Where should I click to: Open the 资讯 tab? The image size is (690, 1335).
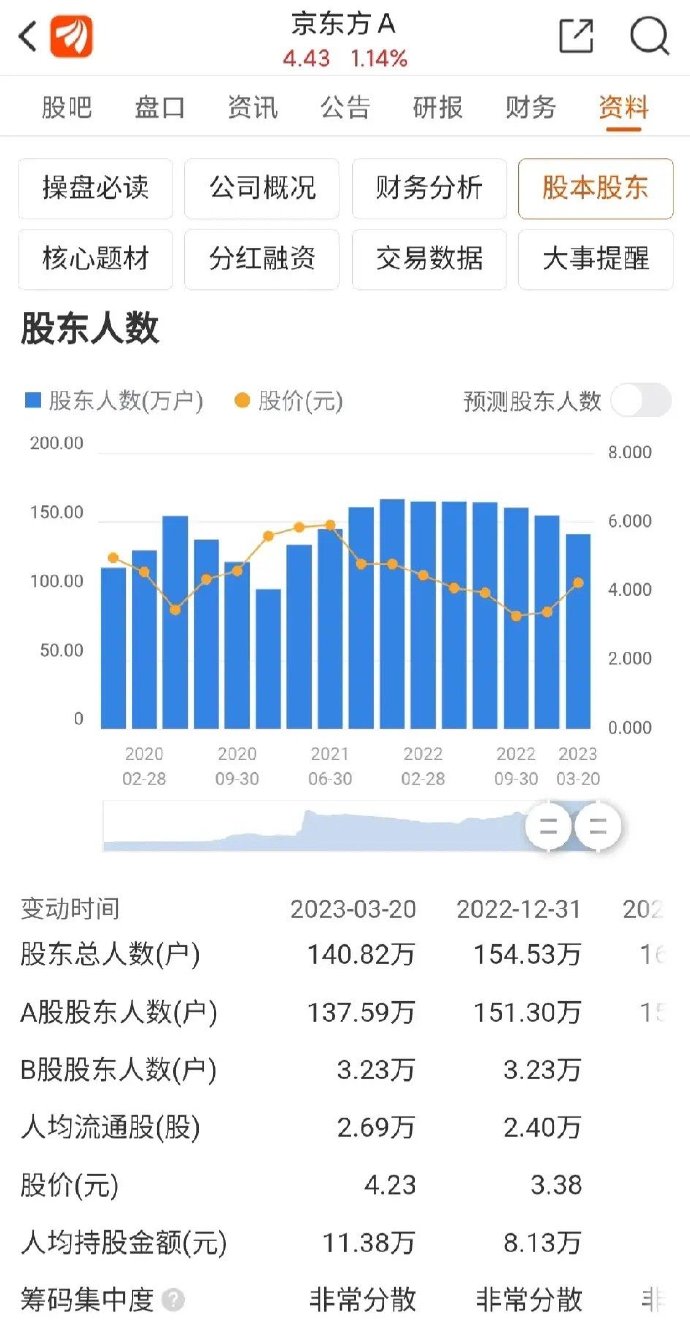pos(253,107)
